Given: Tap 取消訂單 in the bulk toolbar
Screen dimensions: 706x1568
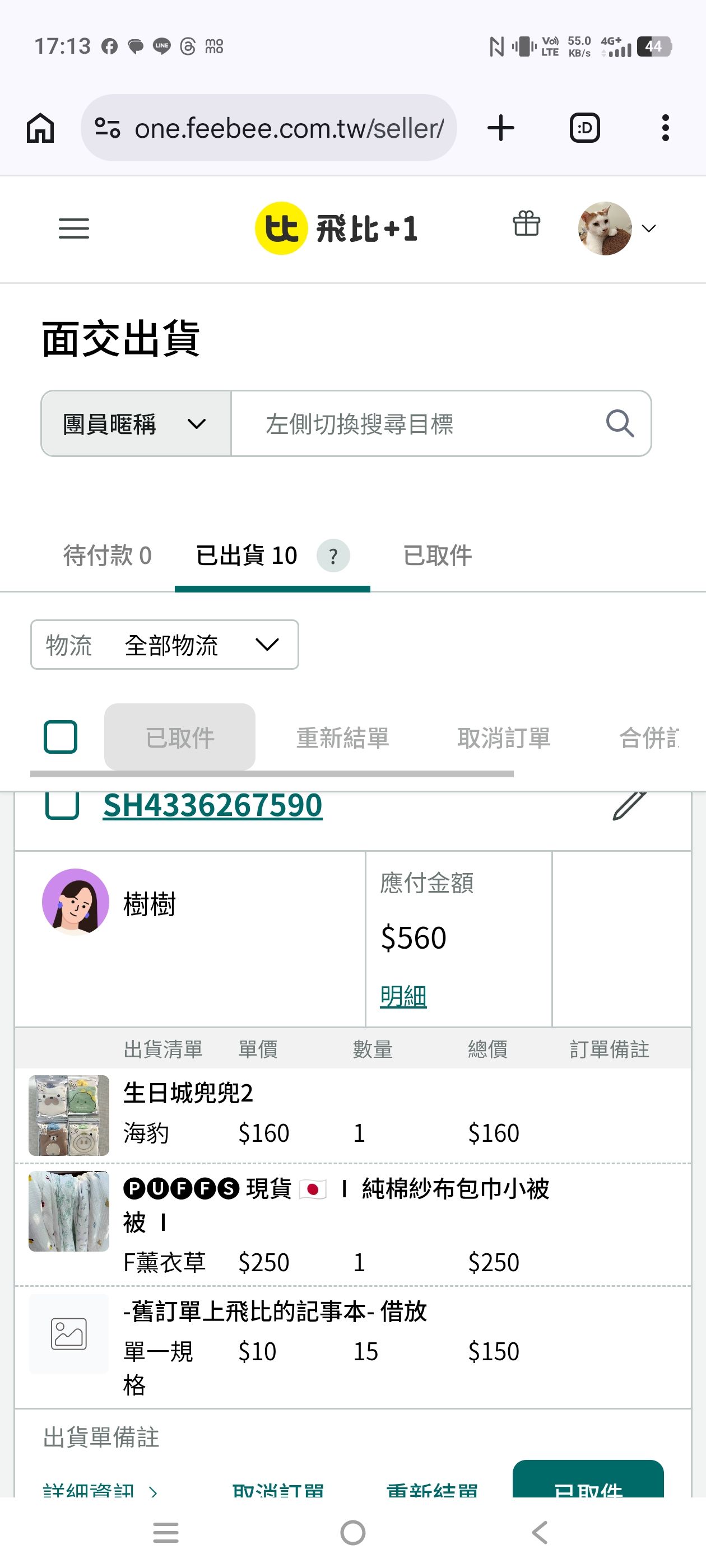Looking at the screenshot, I should click(x=503, y=738).
